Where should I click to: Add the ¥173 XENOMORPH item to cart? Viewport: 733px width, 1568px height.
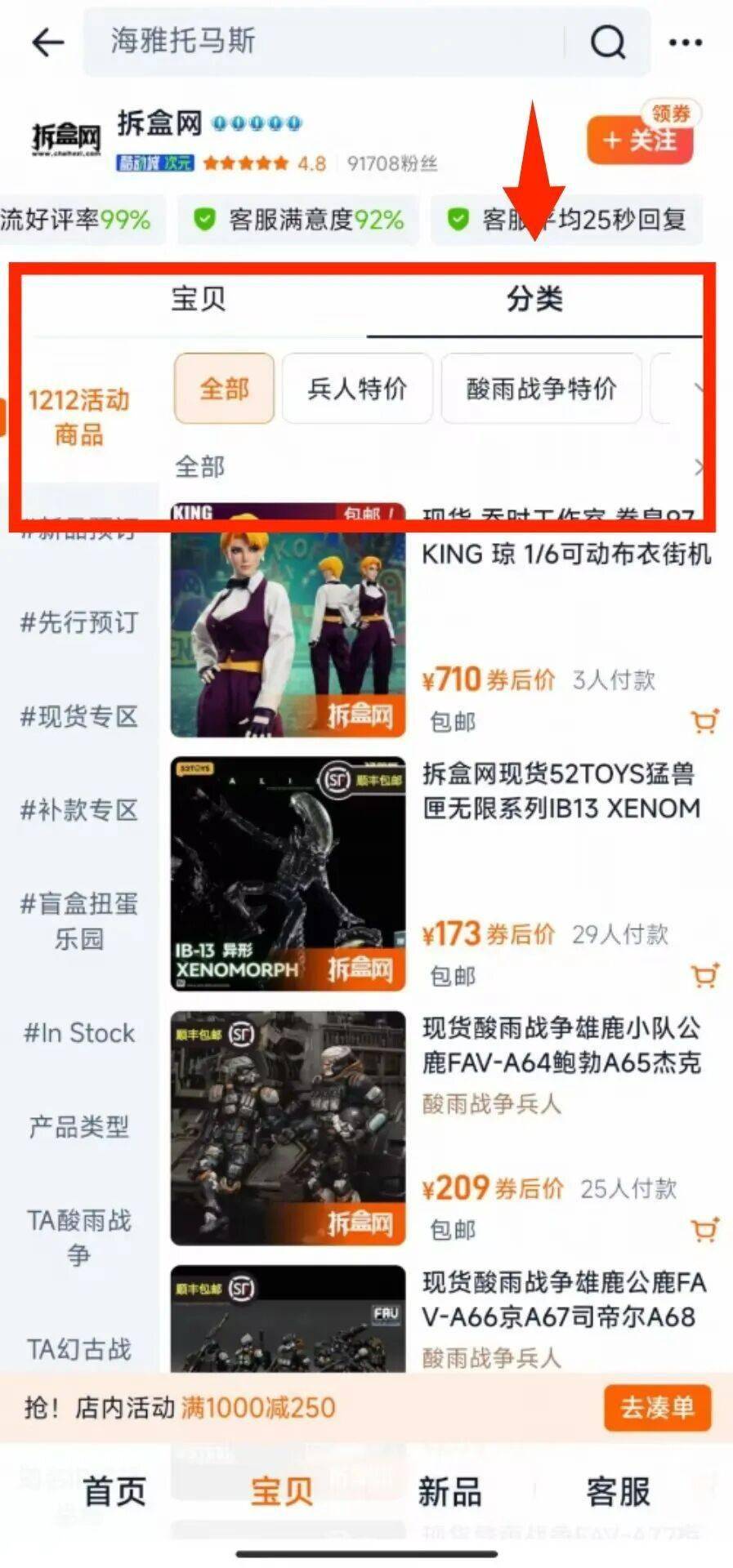click(704, 975)
